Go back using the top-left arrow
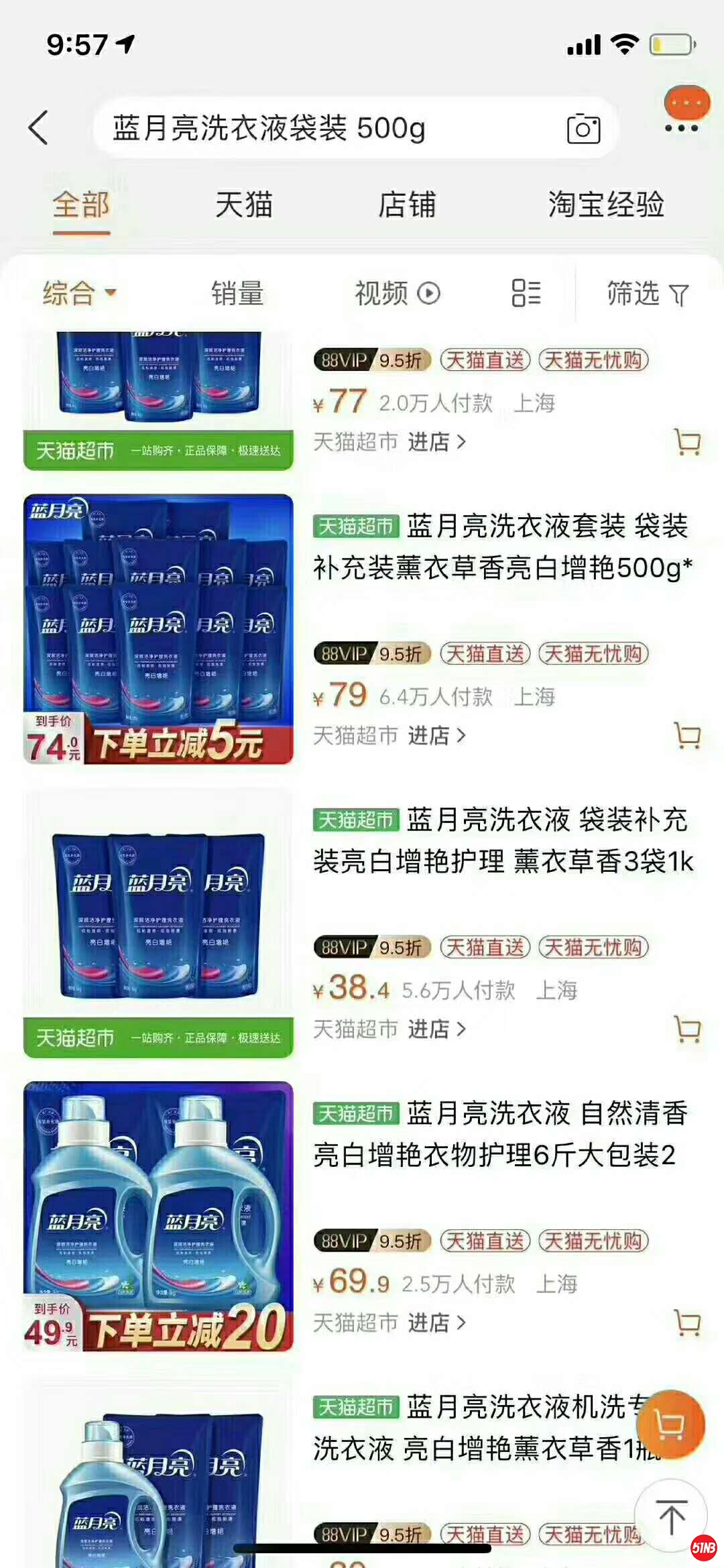The image size is (724, 1568). pos(39,127)
